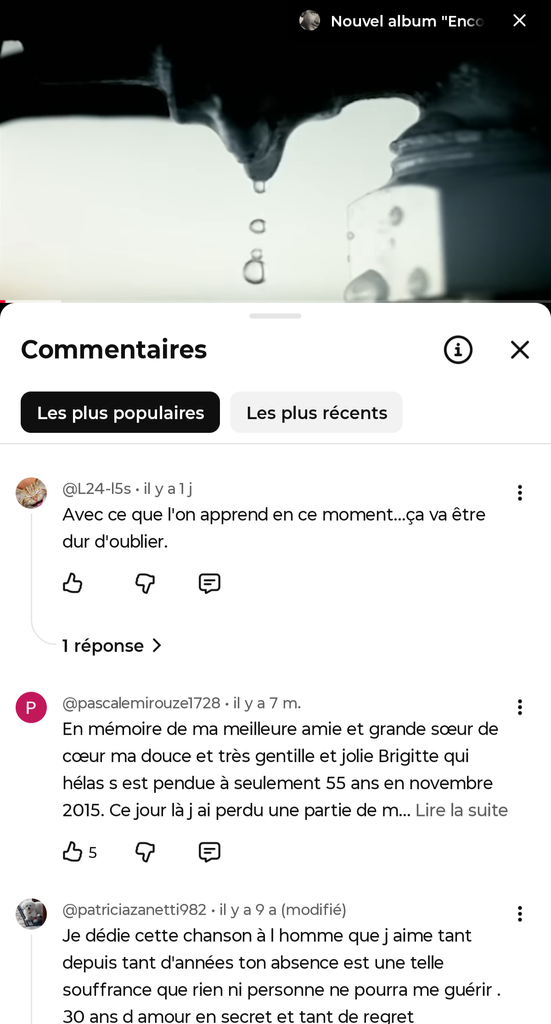Dislike the comment by @L24-l5s
Screen dimensions: 551x1024
coord(145,583)
